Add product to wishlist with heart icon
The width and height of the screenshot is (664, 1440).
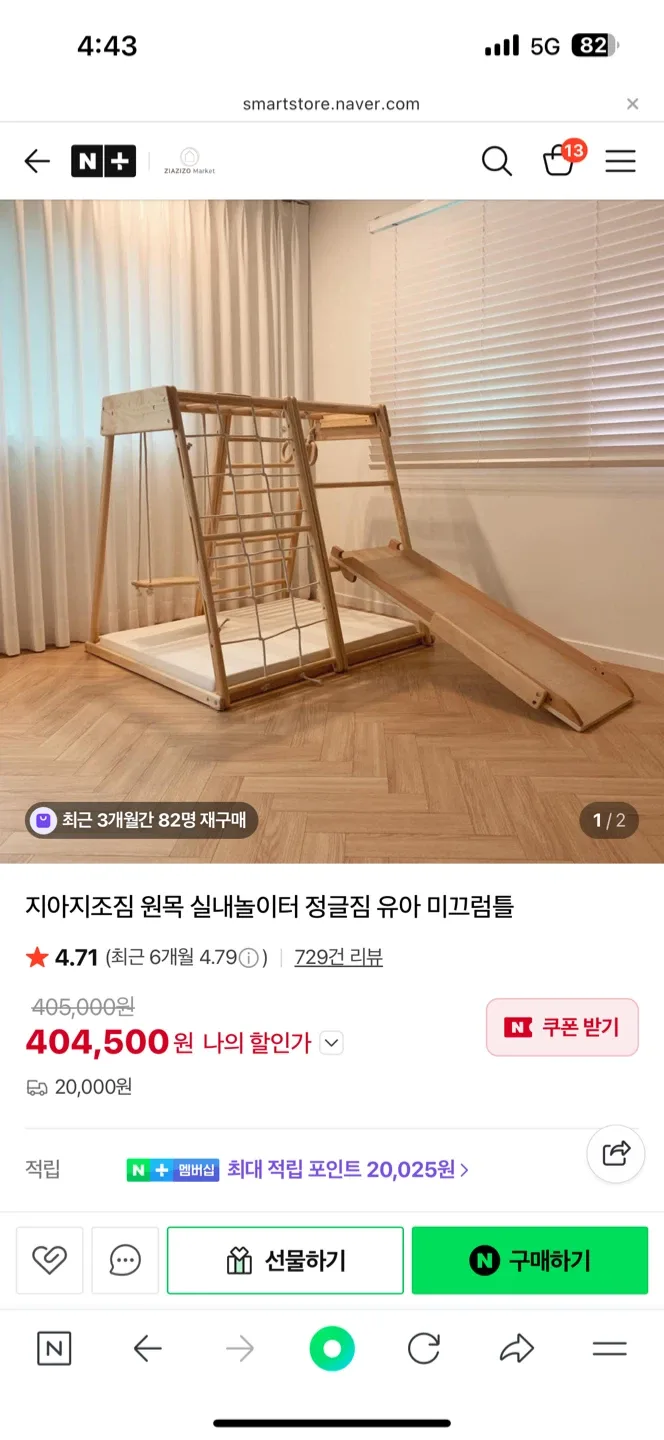tap(49, 1260)
